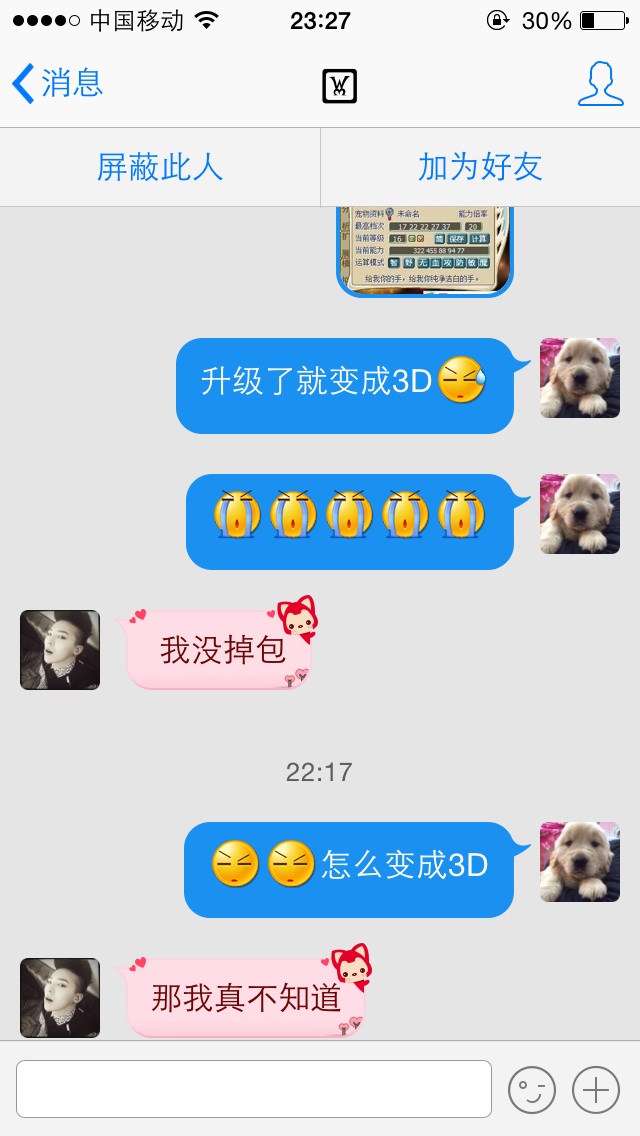The height and width of the screenshot is (1136, 640).
Task: Tap the dog avatar beside 升级了就变成3D
Action: click(x=580, y=378)
